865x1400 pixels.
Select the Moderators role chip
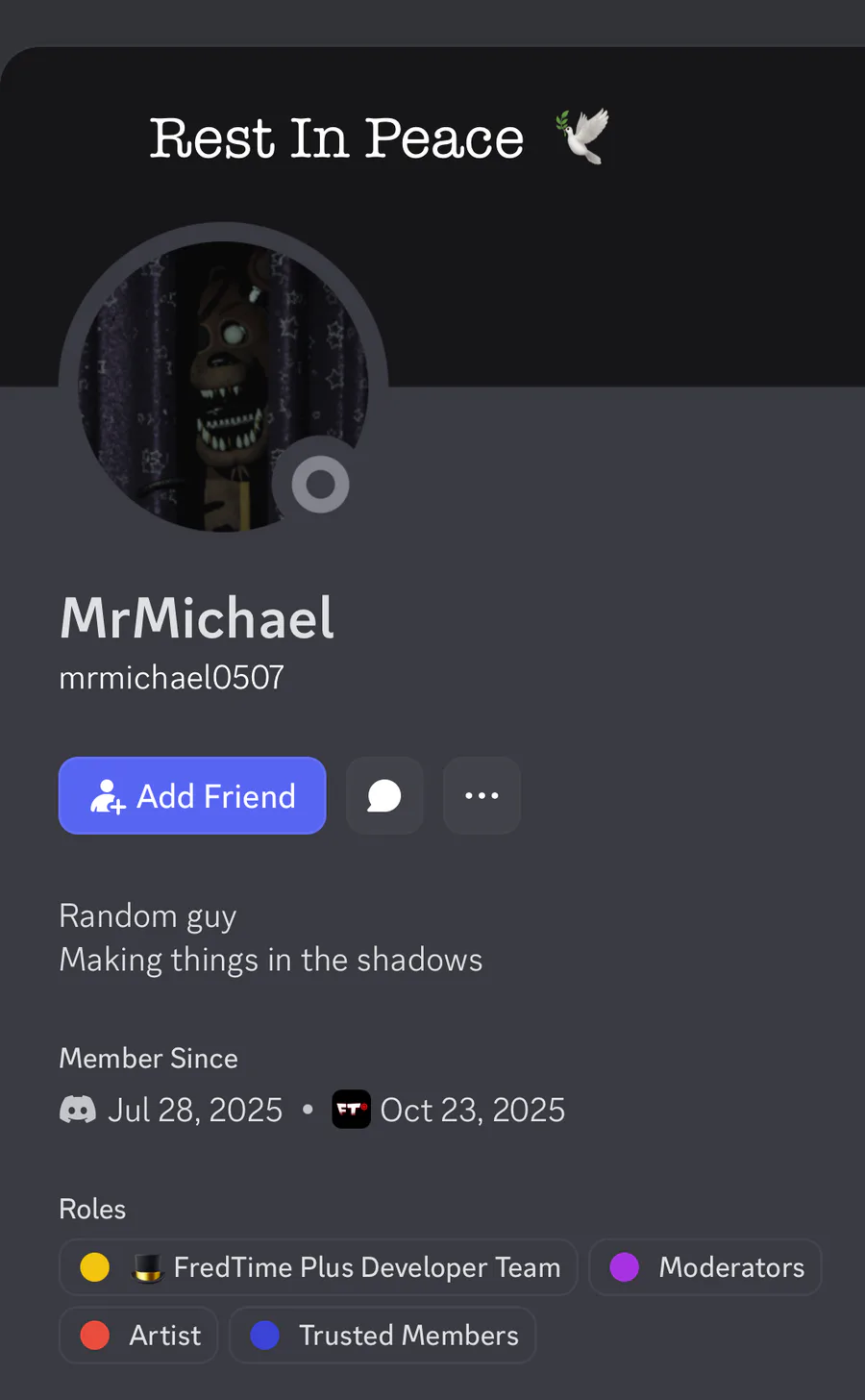(x=705, y=1267)
